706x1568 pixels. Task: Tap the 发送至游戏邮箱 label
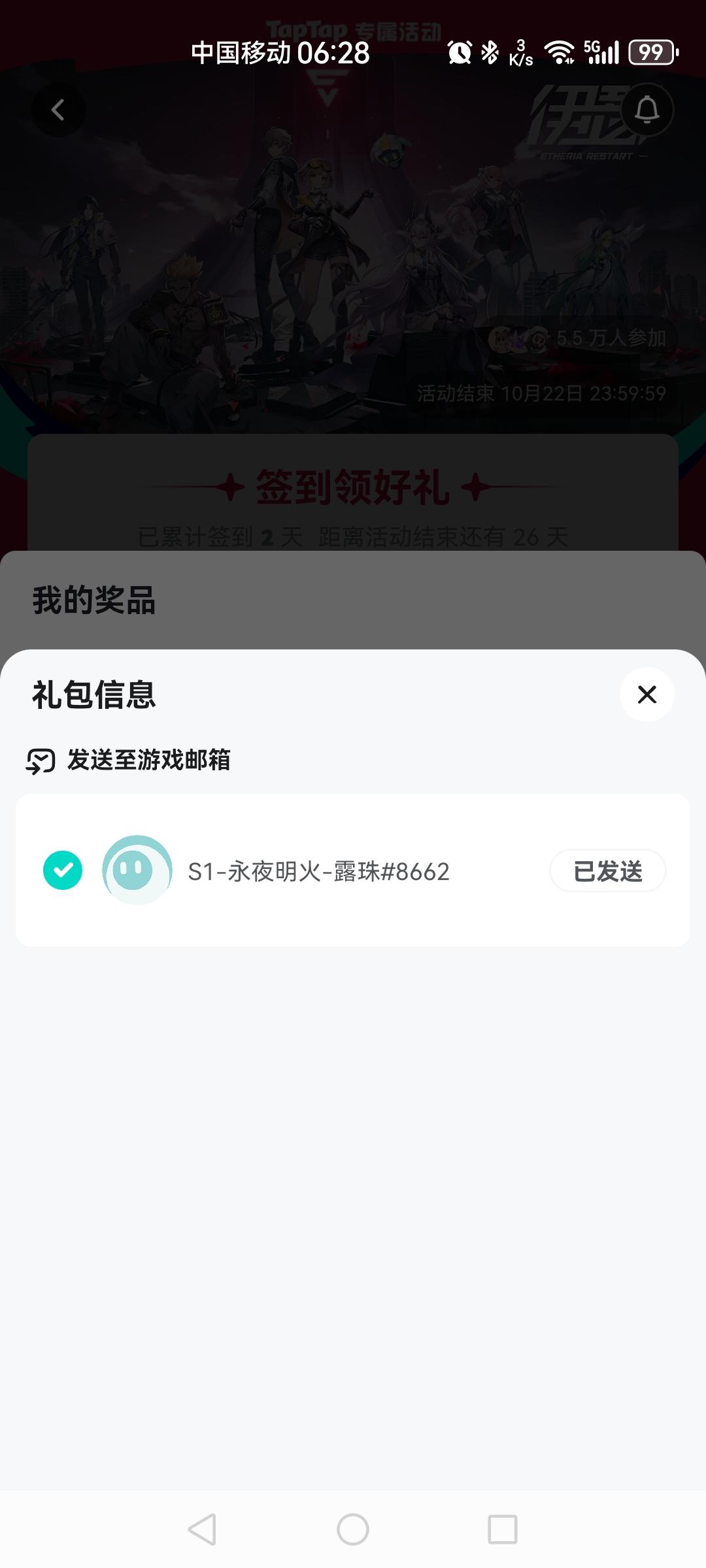pos(150,760)
